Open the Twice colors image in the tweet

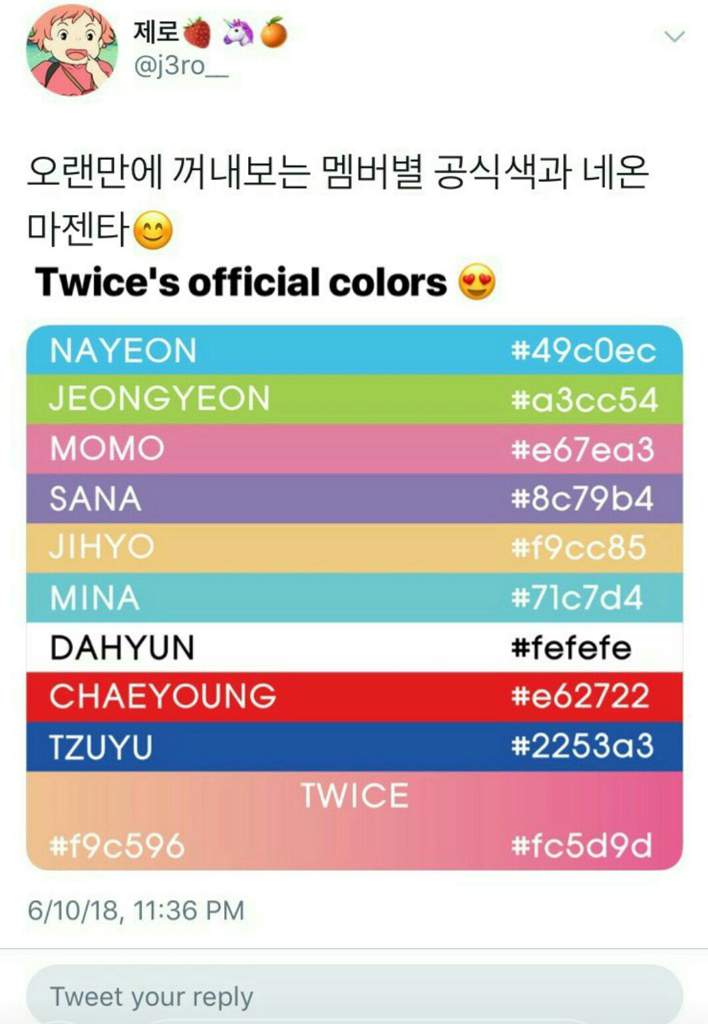pos(354,597)
